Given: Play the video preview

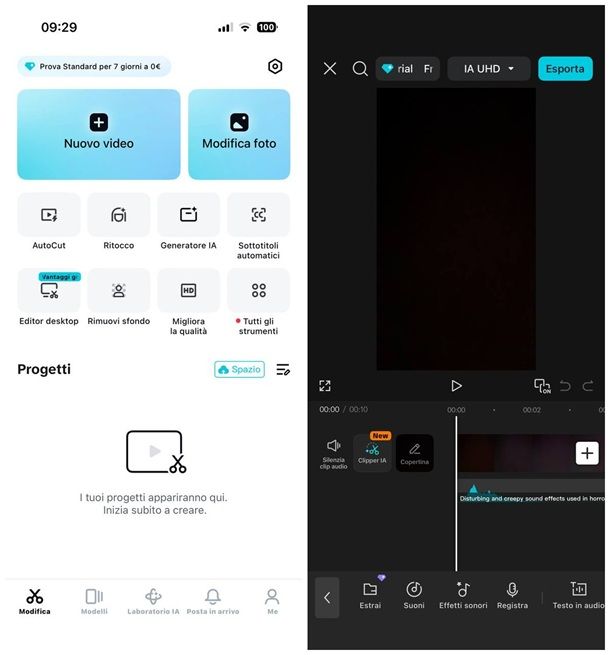Looking at the screenshot, I should [x=456, y=385].
